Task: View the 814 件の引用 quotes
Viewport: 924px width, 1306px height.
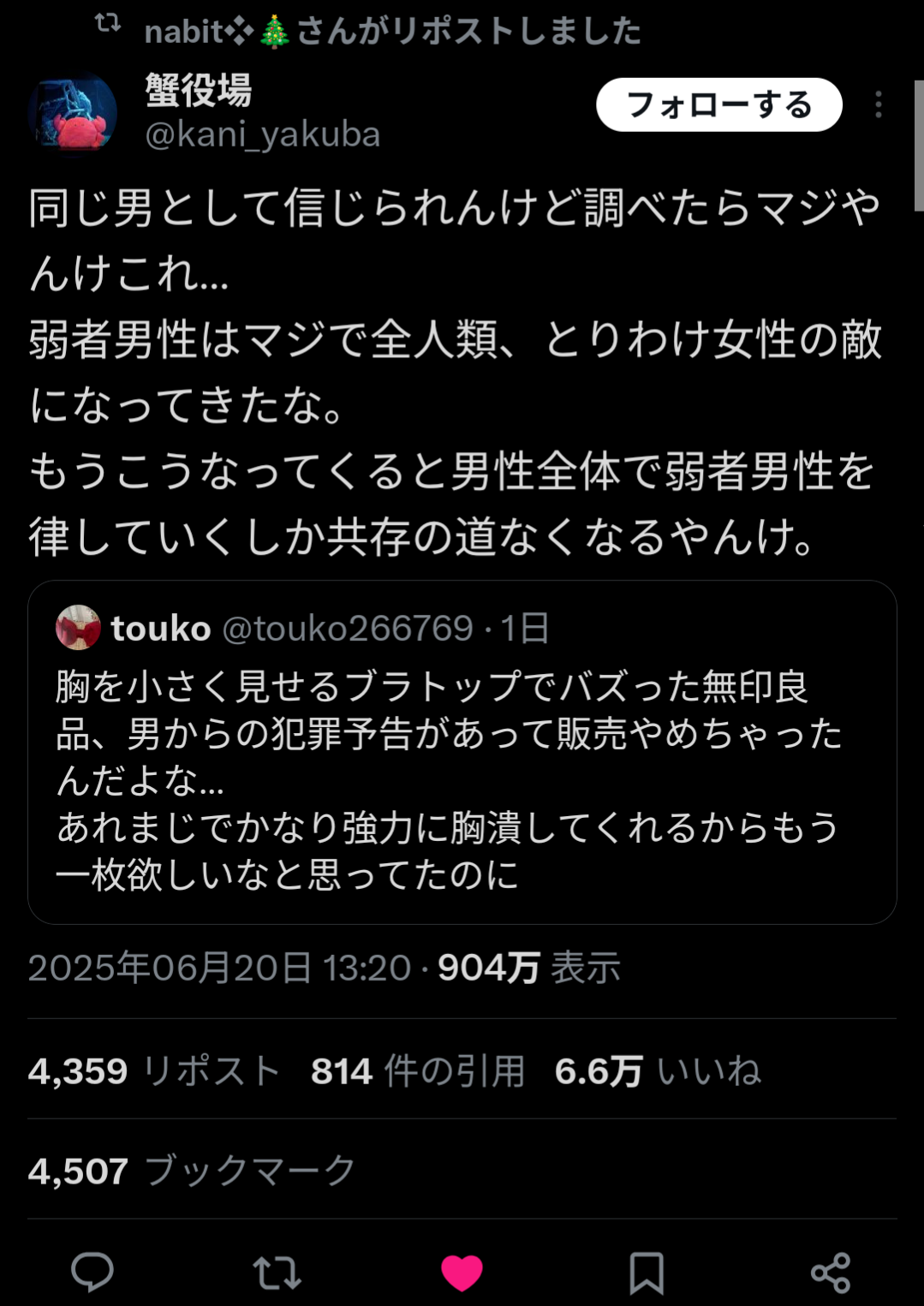Action: coord(418,1070)
